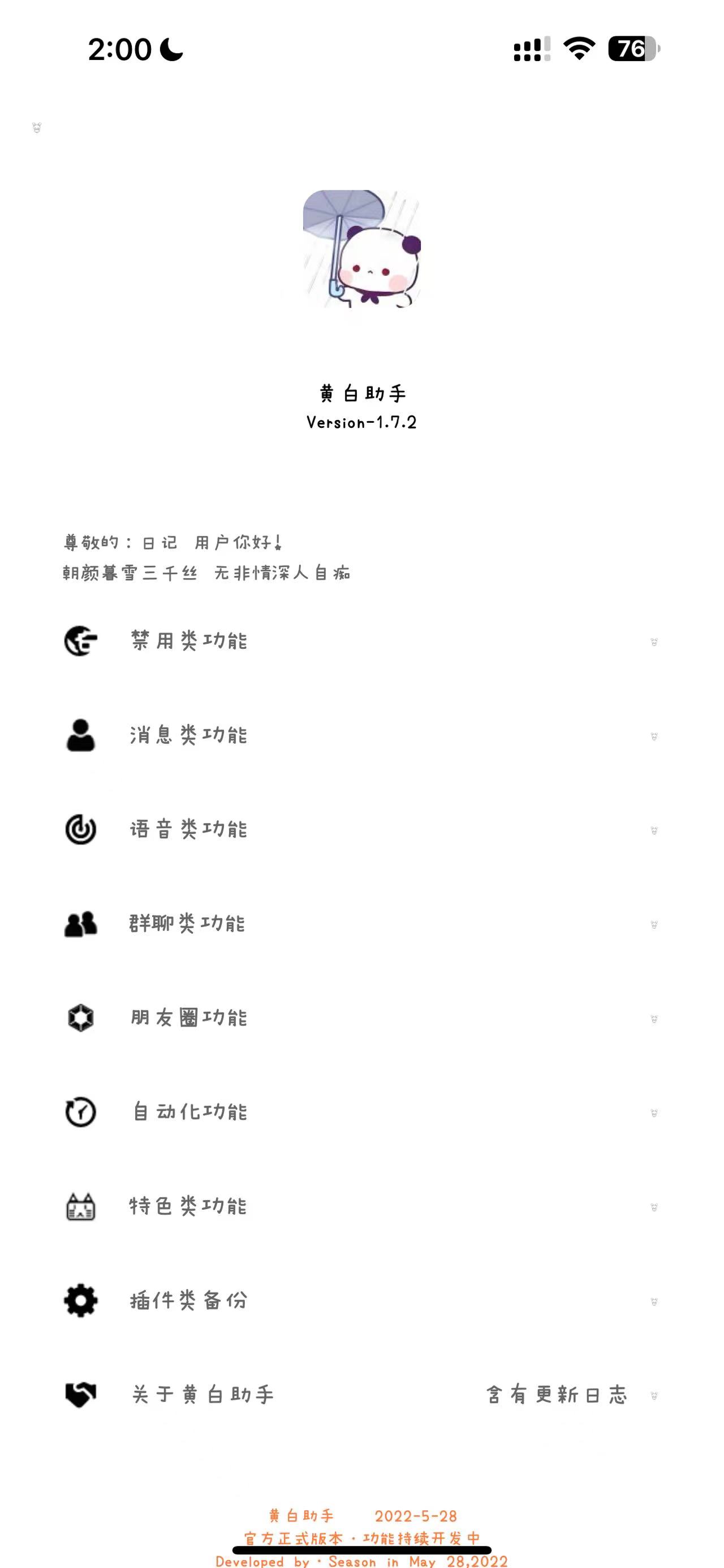The image size is (724, 1568).
Task: Open 消息类功能 row
Action: (x=189, y=735)
